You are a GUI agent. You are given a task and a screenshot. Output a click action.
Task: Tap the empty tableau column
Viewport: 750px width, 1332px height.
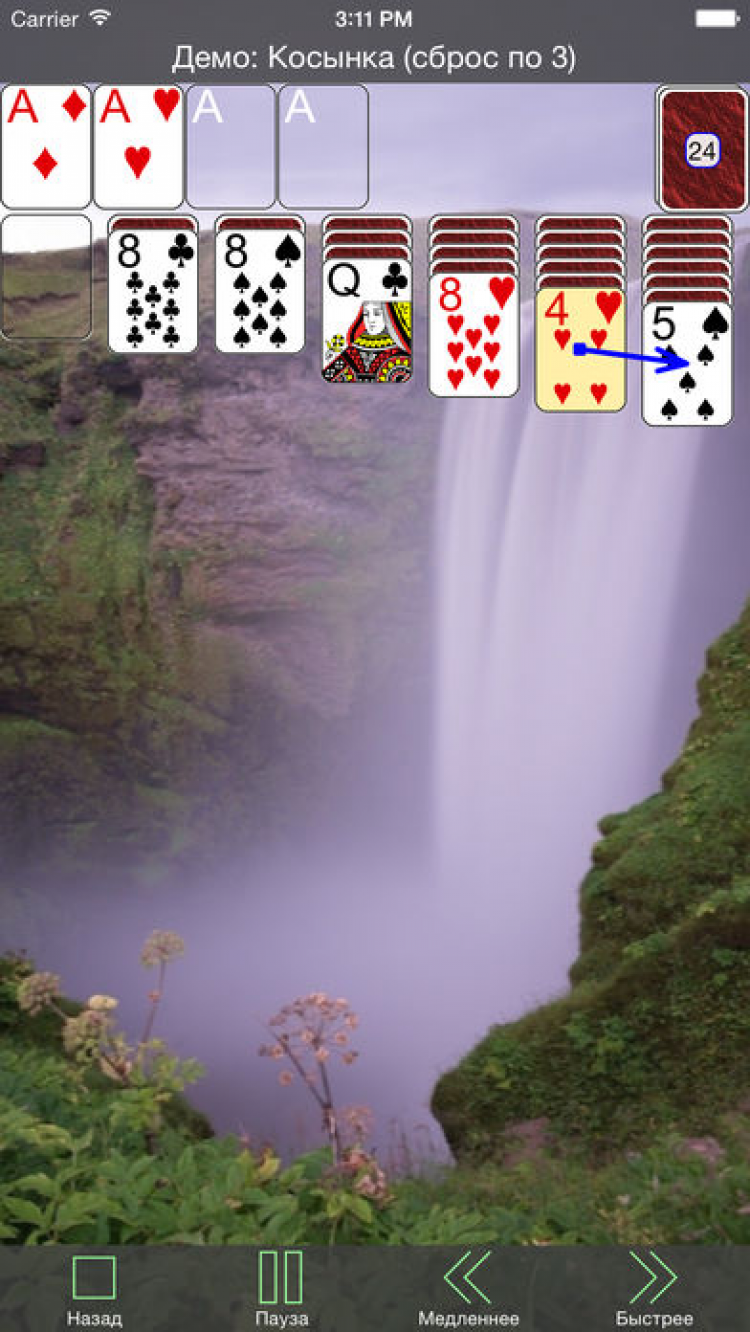click(46, 277)
